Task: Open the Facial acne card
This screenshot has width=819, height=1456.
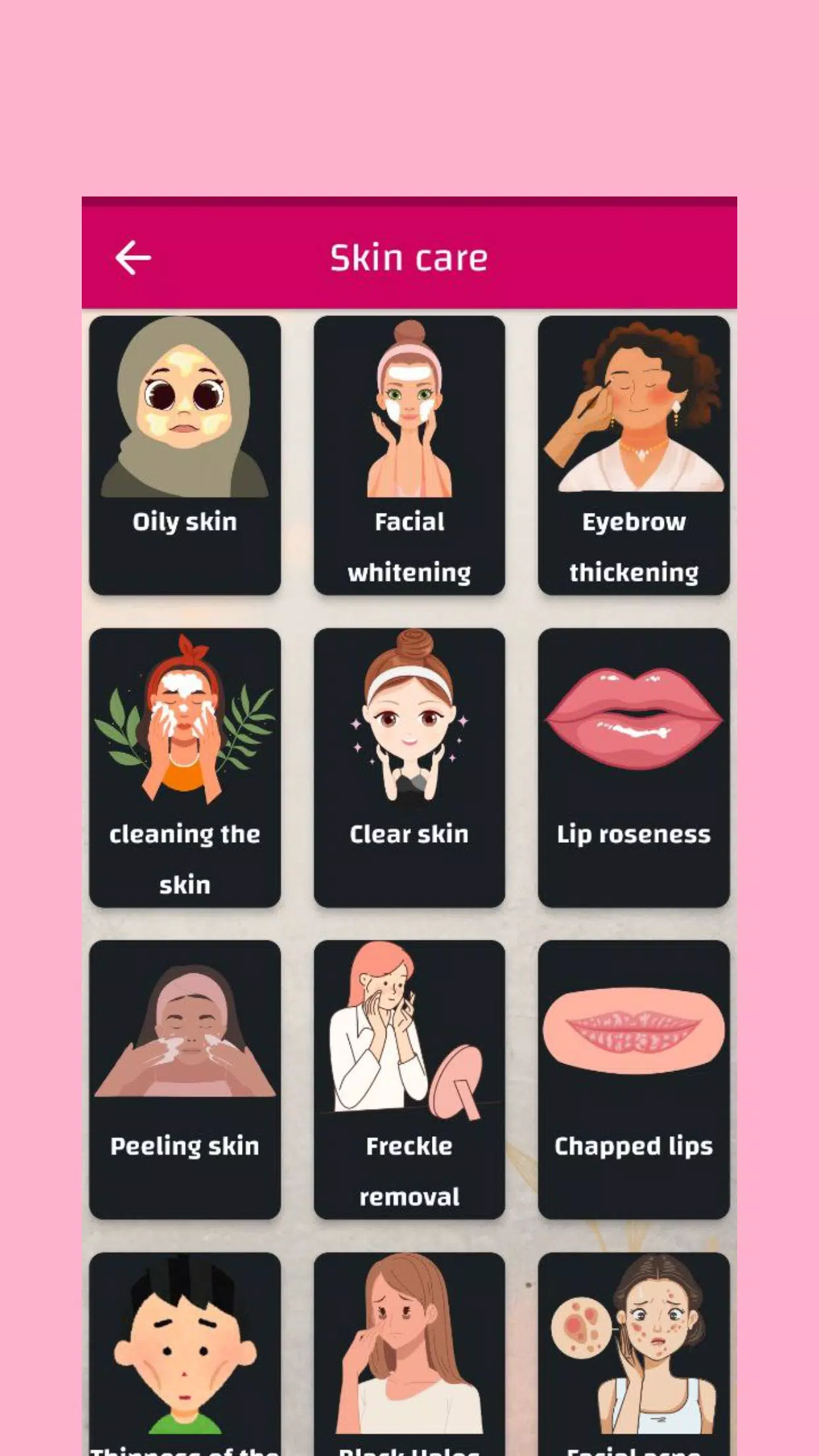Action: (x=633, y=1352)
